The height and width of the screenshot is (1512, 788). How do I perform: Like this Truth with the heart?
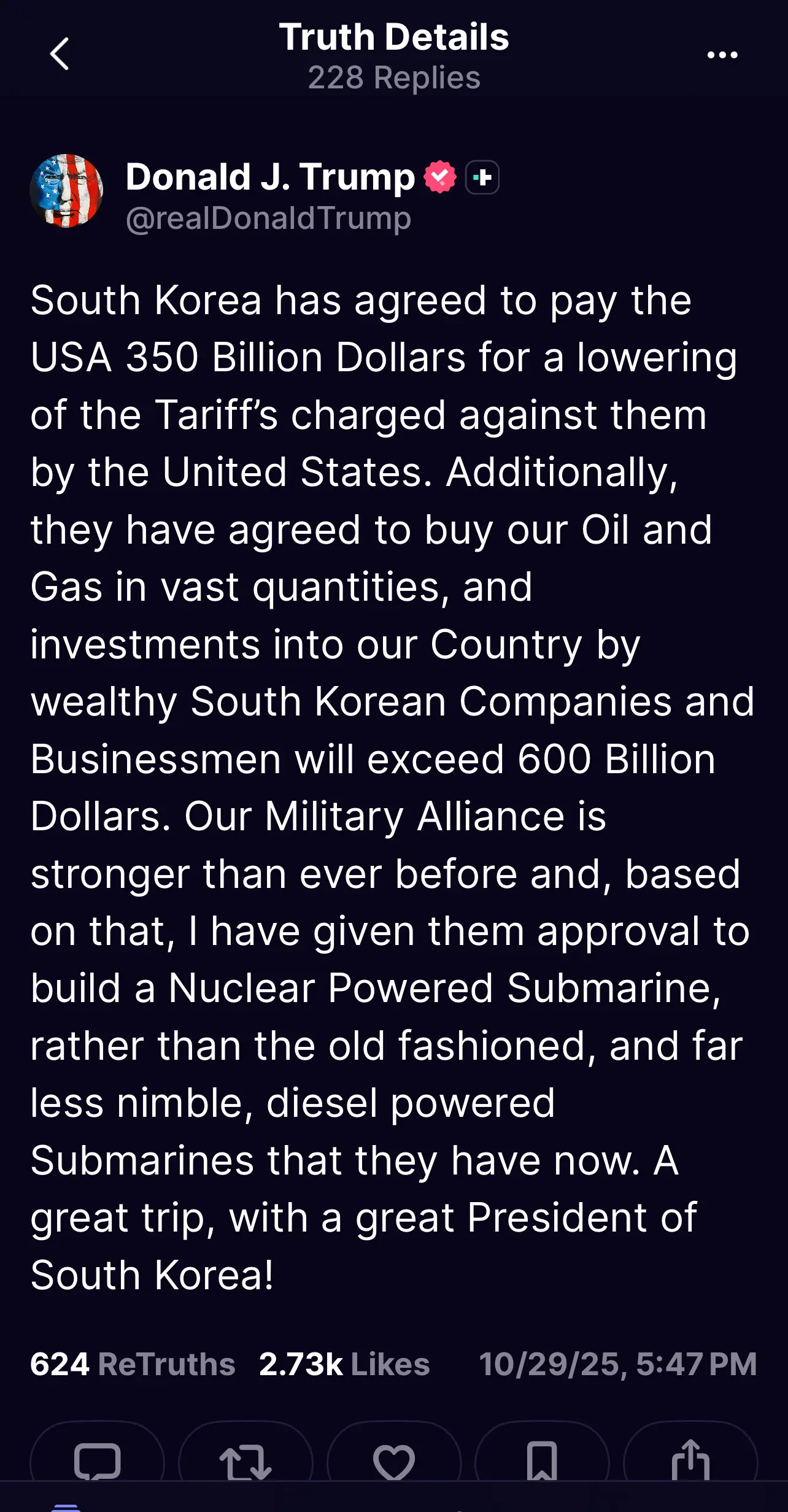pos(394,1460)
